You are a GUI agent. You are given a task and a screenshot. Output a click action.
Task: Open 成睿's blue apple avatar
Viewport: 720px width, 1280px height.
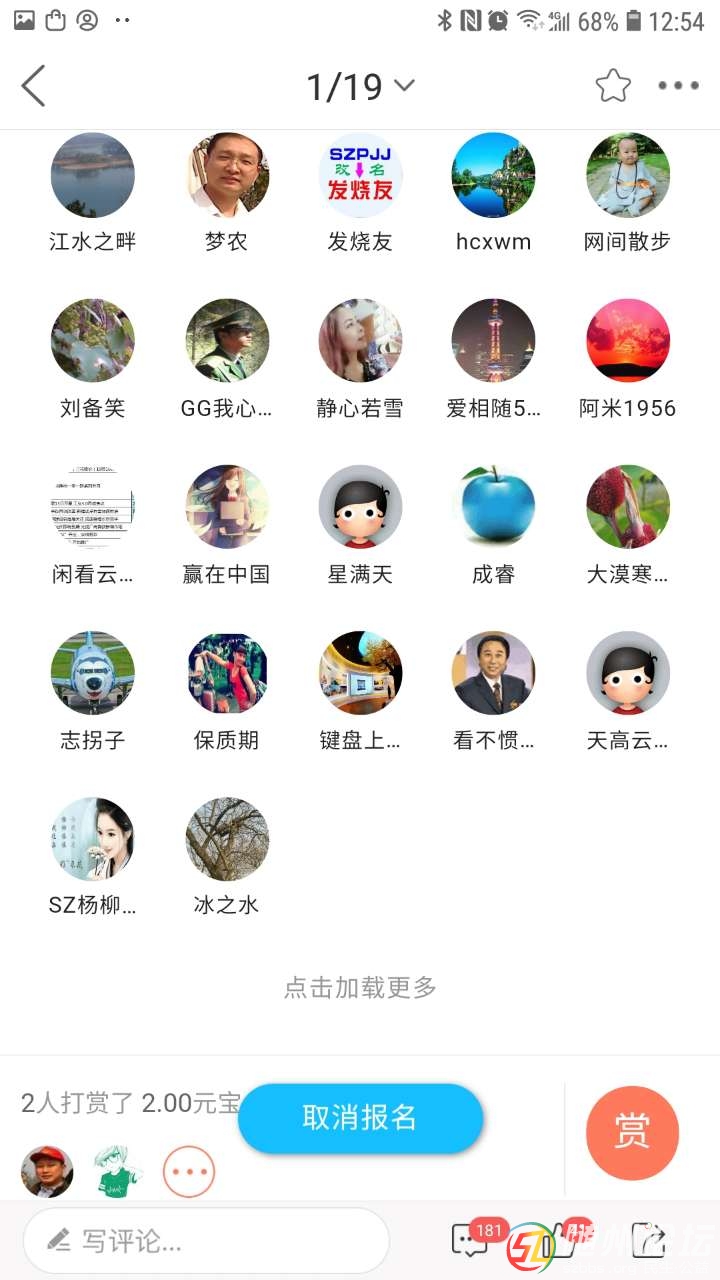click(493, 507)
